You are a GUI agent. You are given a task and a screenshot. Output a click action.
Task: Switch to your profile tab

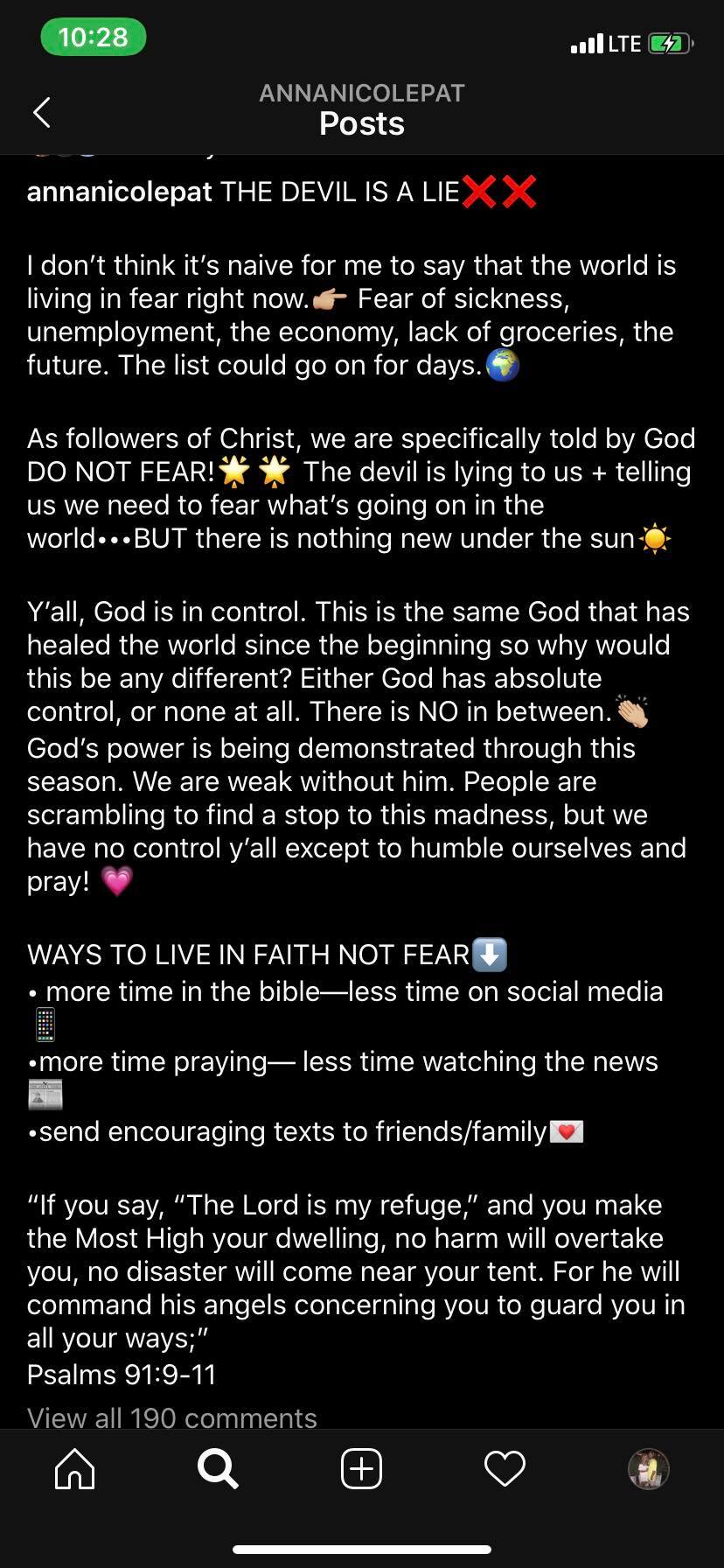[x=648, y=1469]
